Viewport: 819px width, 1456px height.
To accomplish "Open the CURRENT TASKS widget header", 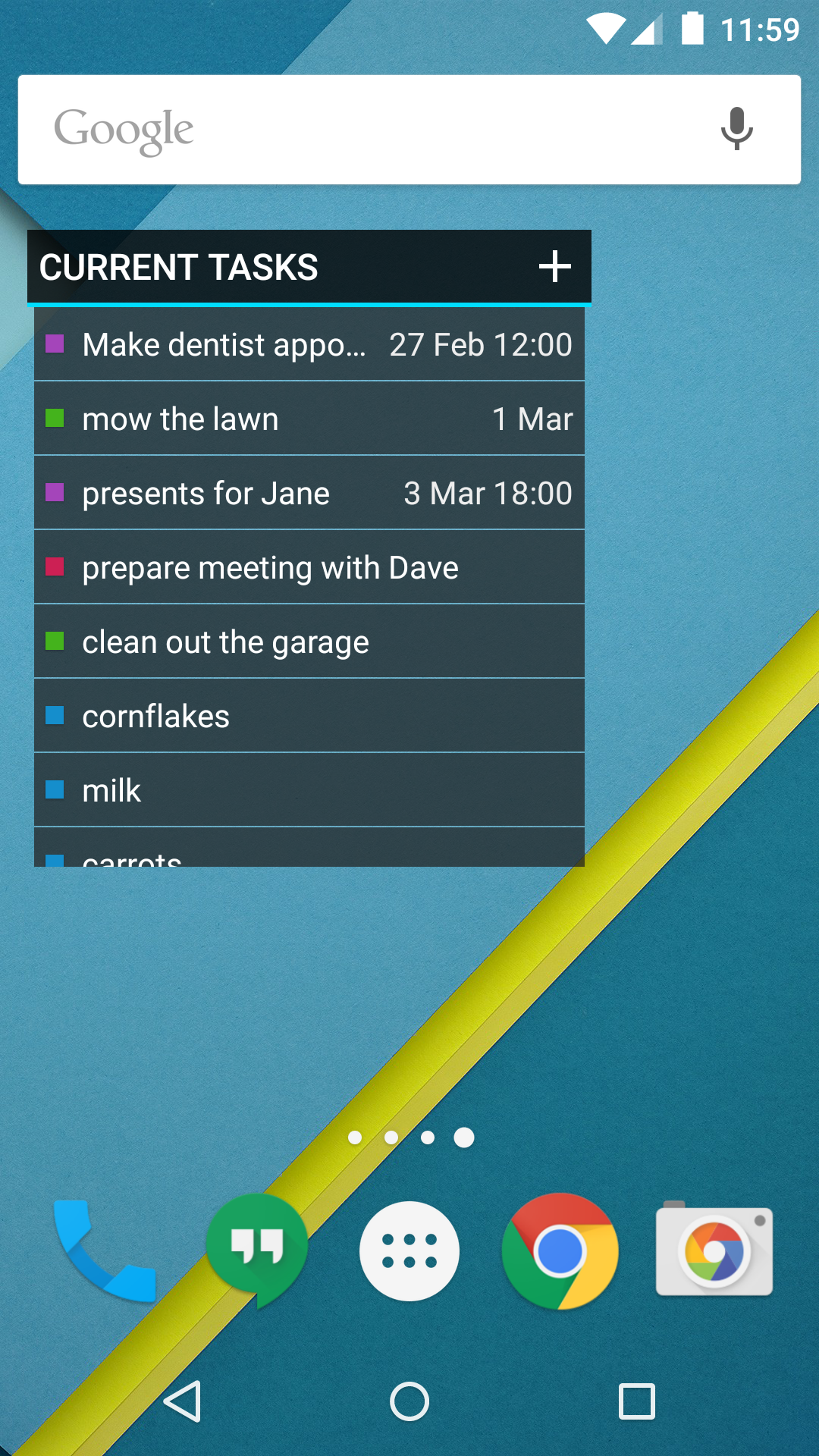I will [x=179, y=267].
